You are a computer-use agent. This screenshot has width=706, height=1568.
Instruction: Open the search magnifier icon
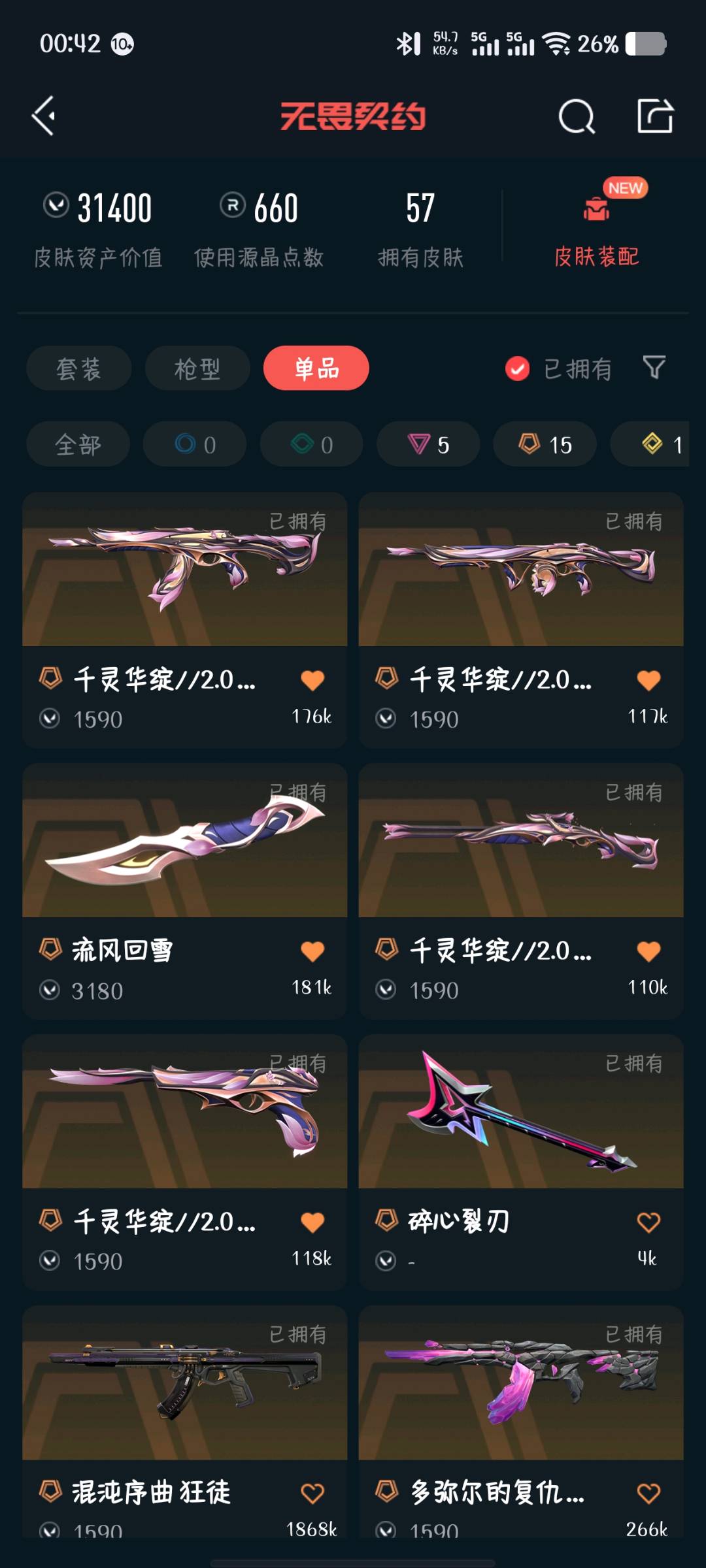(x=577, y=117)
